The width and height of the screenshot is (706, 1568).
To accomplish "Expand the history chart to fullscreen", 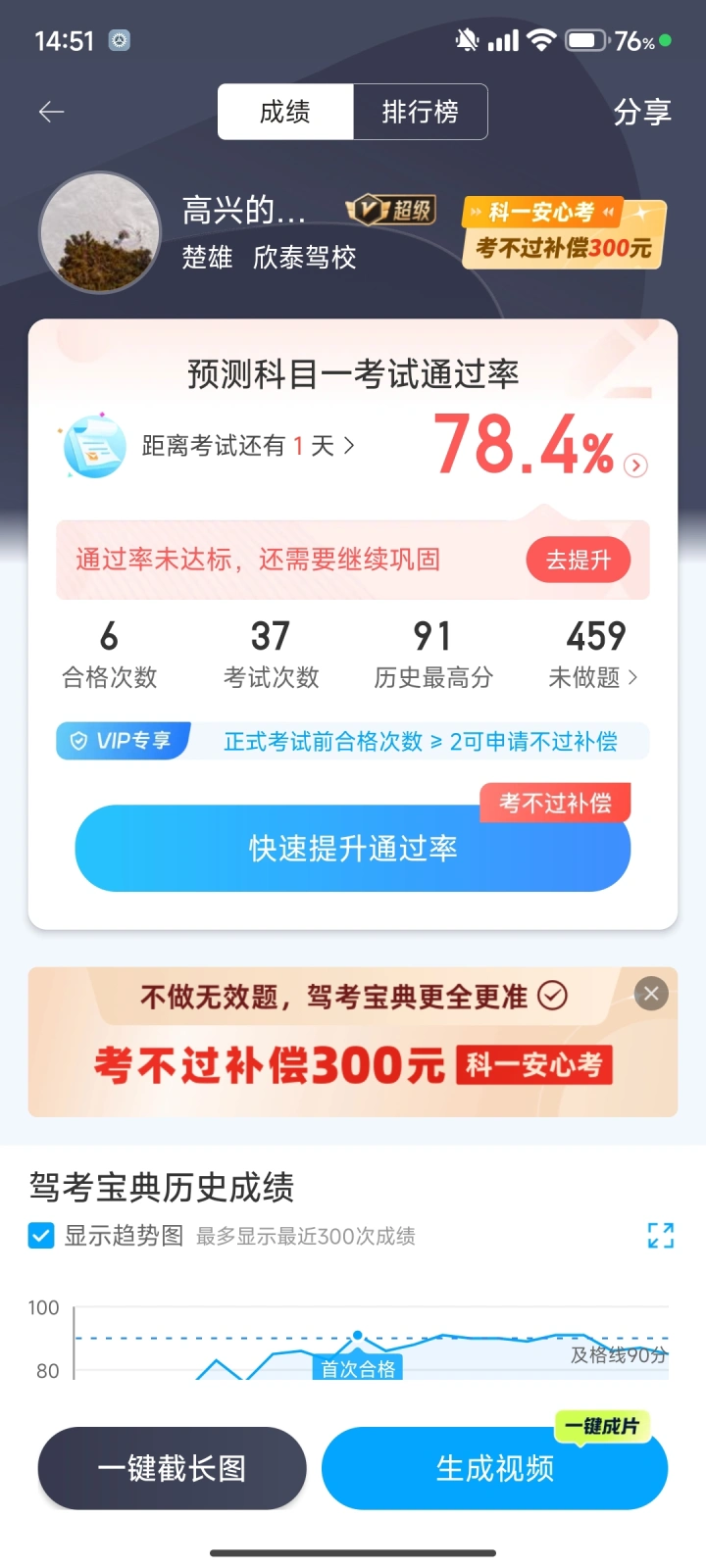I will click(x=661, y=1236).
